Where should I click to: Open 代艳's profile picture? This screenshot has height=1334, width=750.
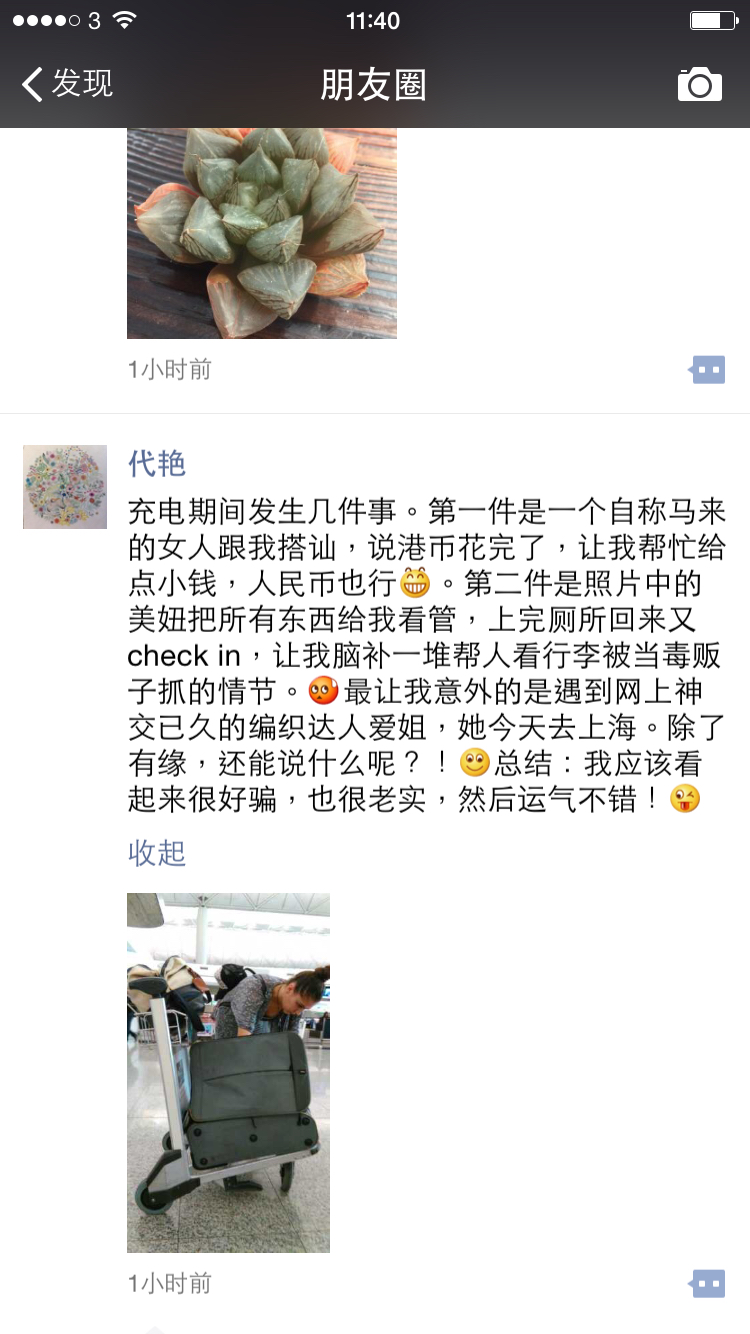point(65,487)
